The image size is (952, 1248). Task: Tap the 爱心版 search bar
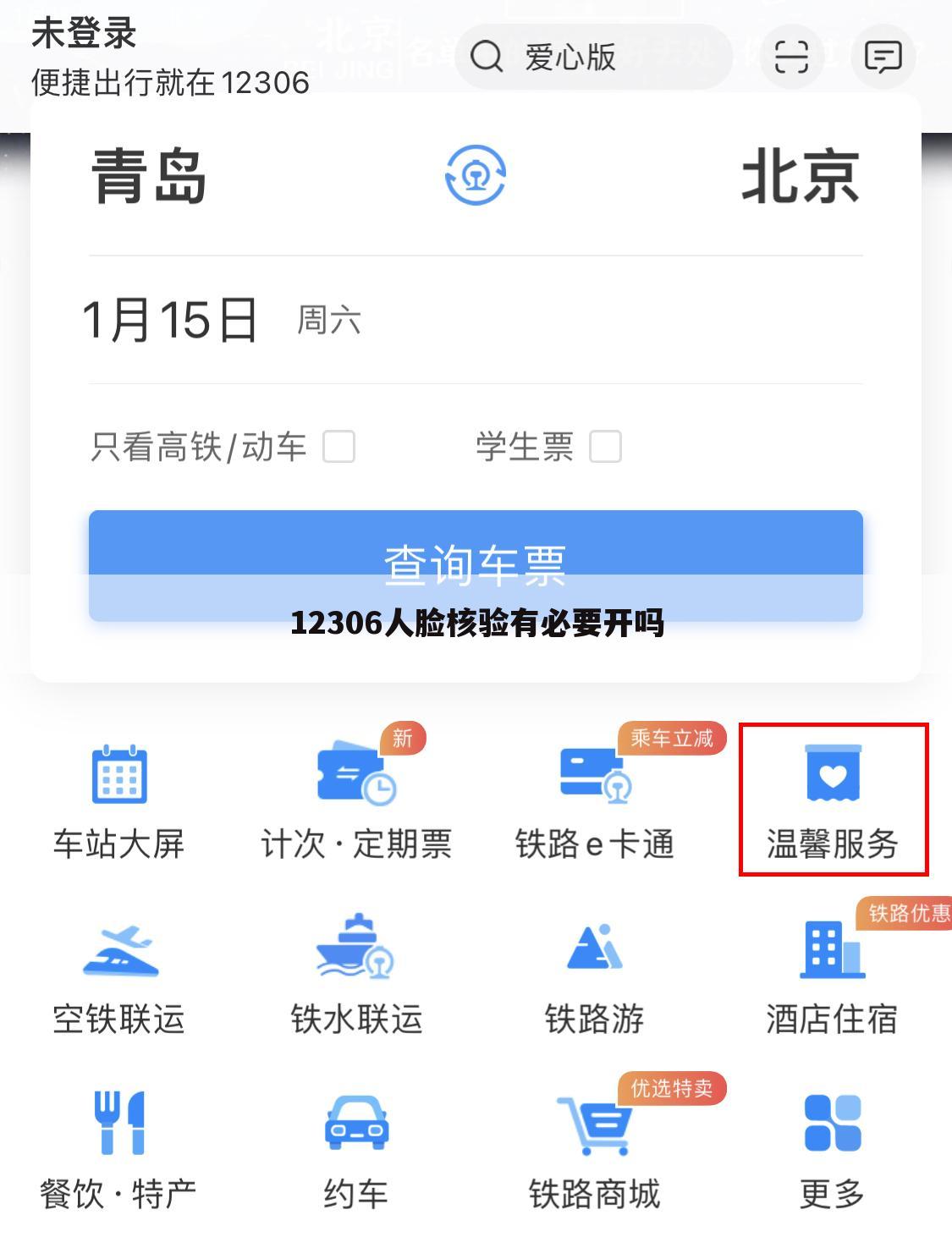coord(592,57)
